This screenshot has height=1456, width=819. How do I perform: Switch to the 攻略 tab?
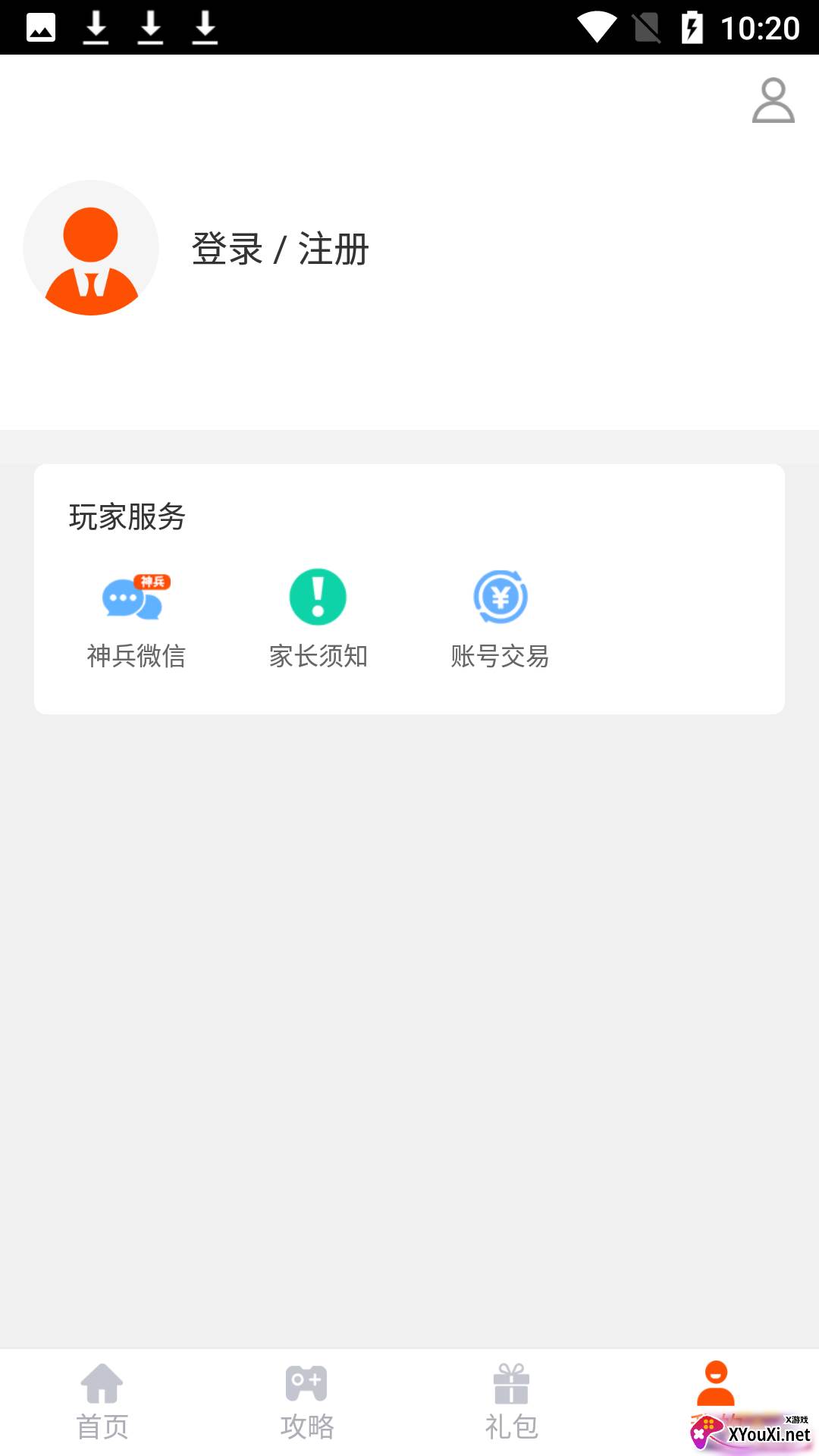coord(307,1401)
